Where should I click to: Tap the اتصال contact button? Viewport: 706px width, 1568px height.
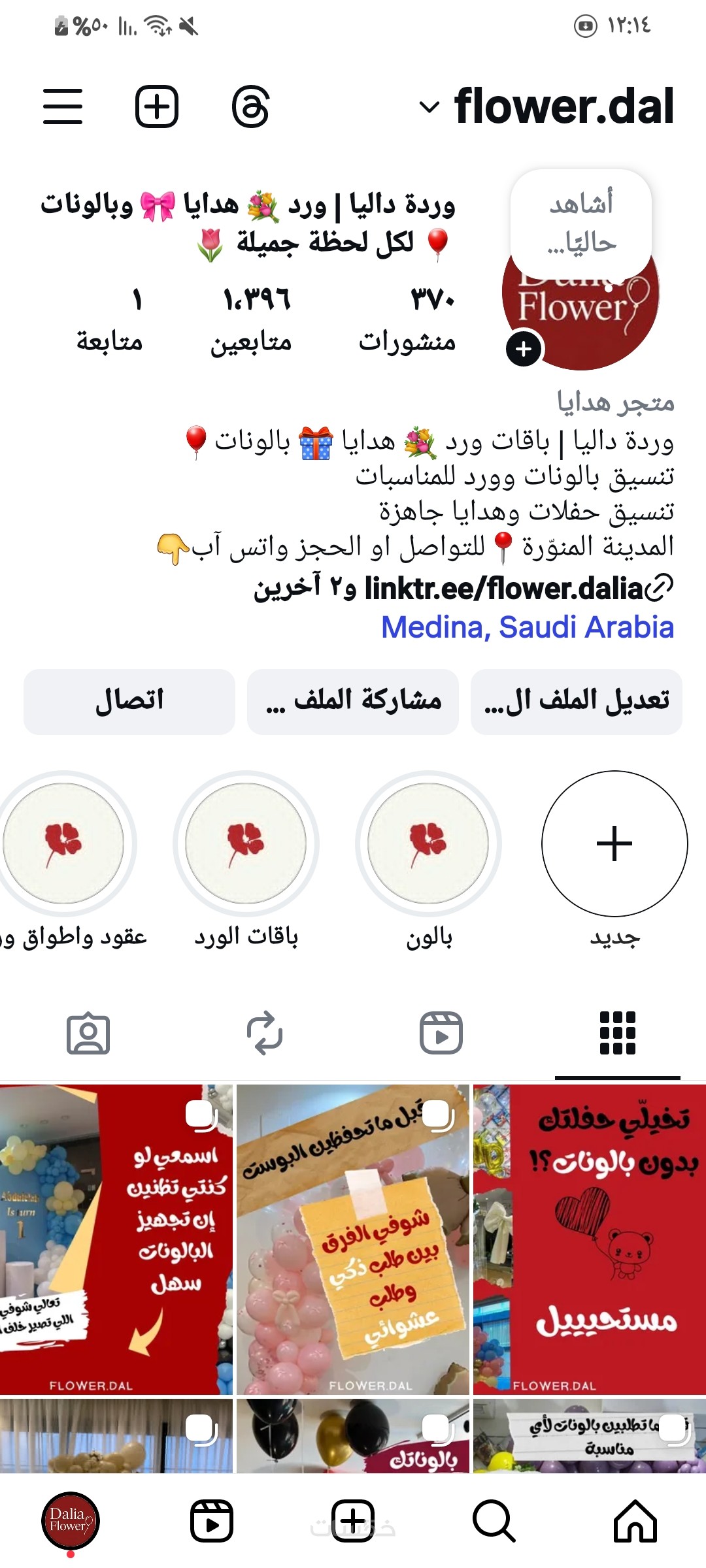tap(129, 701)
